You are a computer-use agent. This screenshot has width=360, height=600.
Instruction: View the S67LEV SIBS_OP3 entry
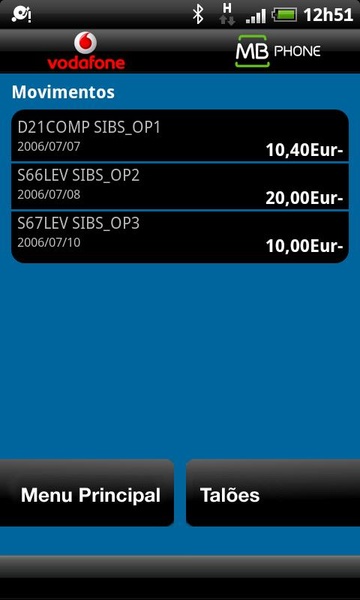(180, 237)
